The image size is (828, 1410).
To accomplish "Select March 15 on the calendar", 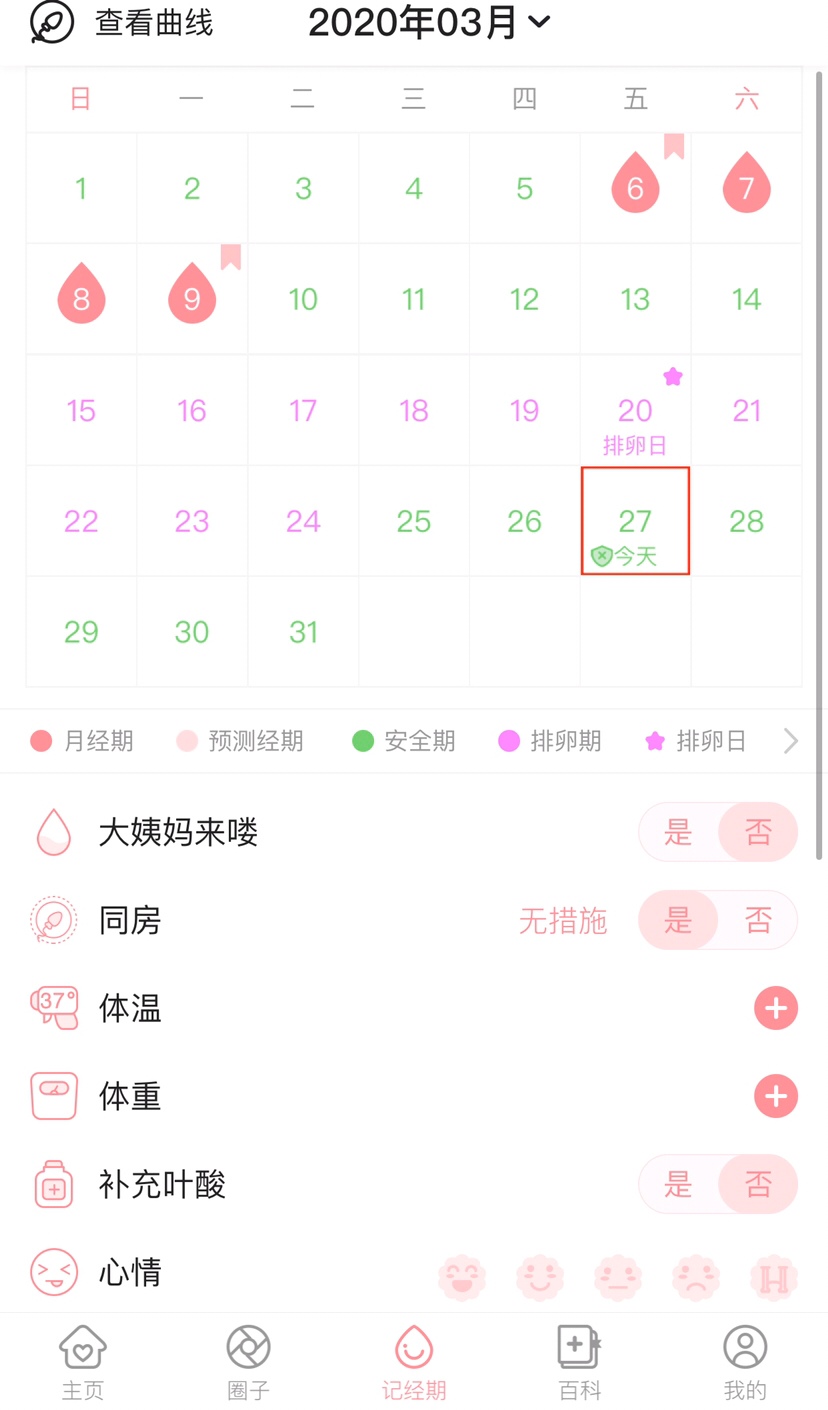I will 81,411.
